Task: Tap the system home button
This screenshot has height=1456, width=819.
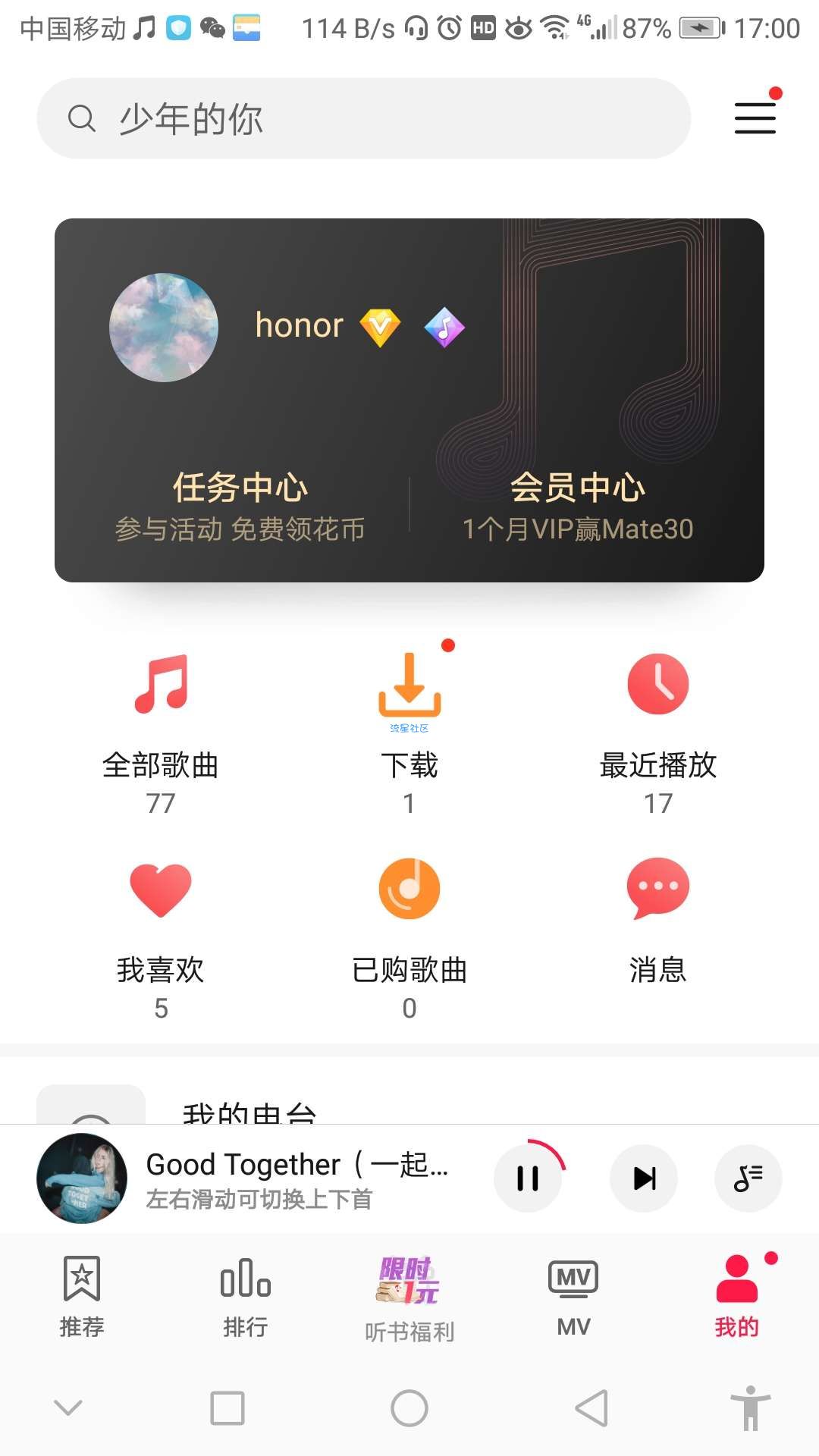Action: [x=409, y=1408]
